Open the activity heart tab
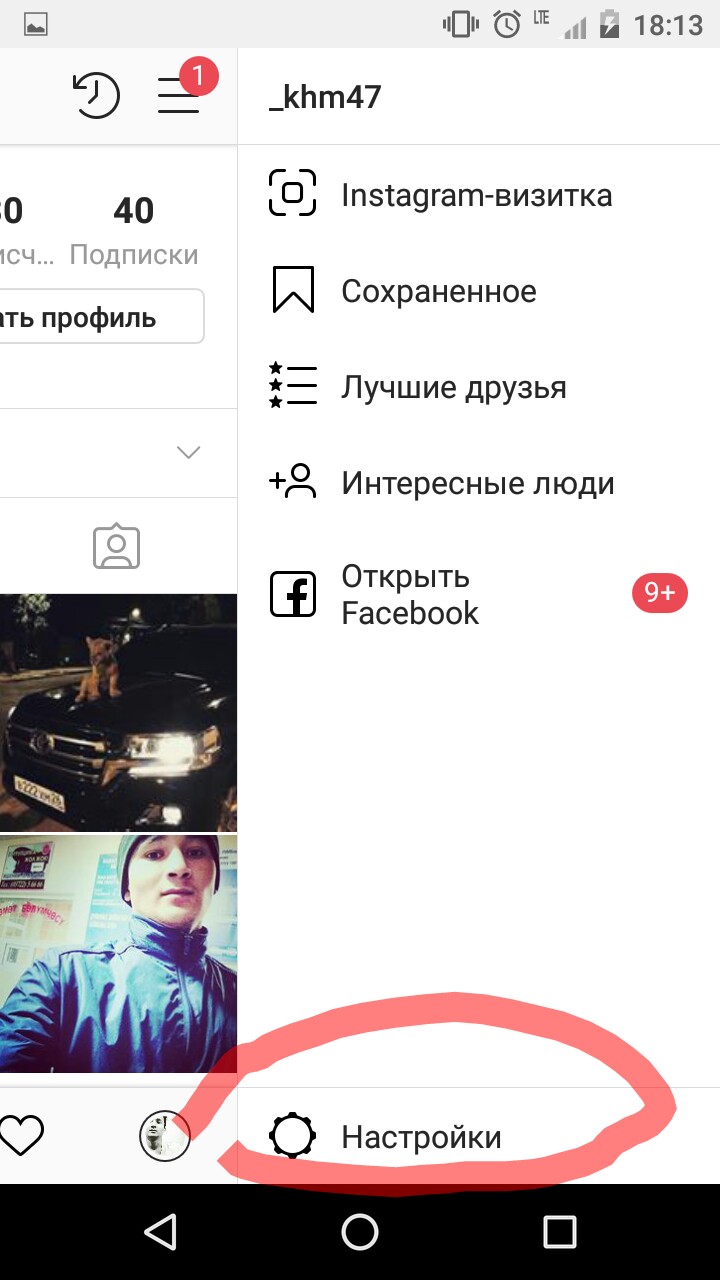The width and height of the screenshot is (720, 1280). [x=22, y=1135]
